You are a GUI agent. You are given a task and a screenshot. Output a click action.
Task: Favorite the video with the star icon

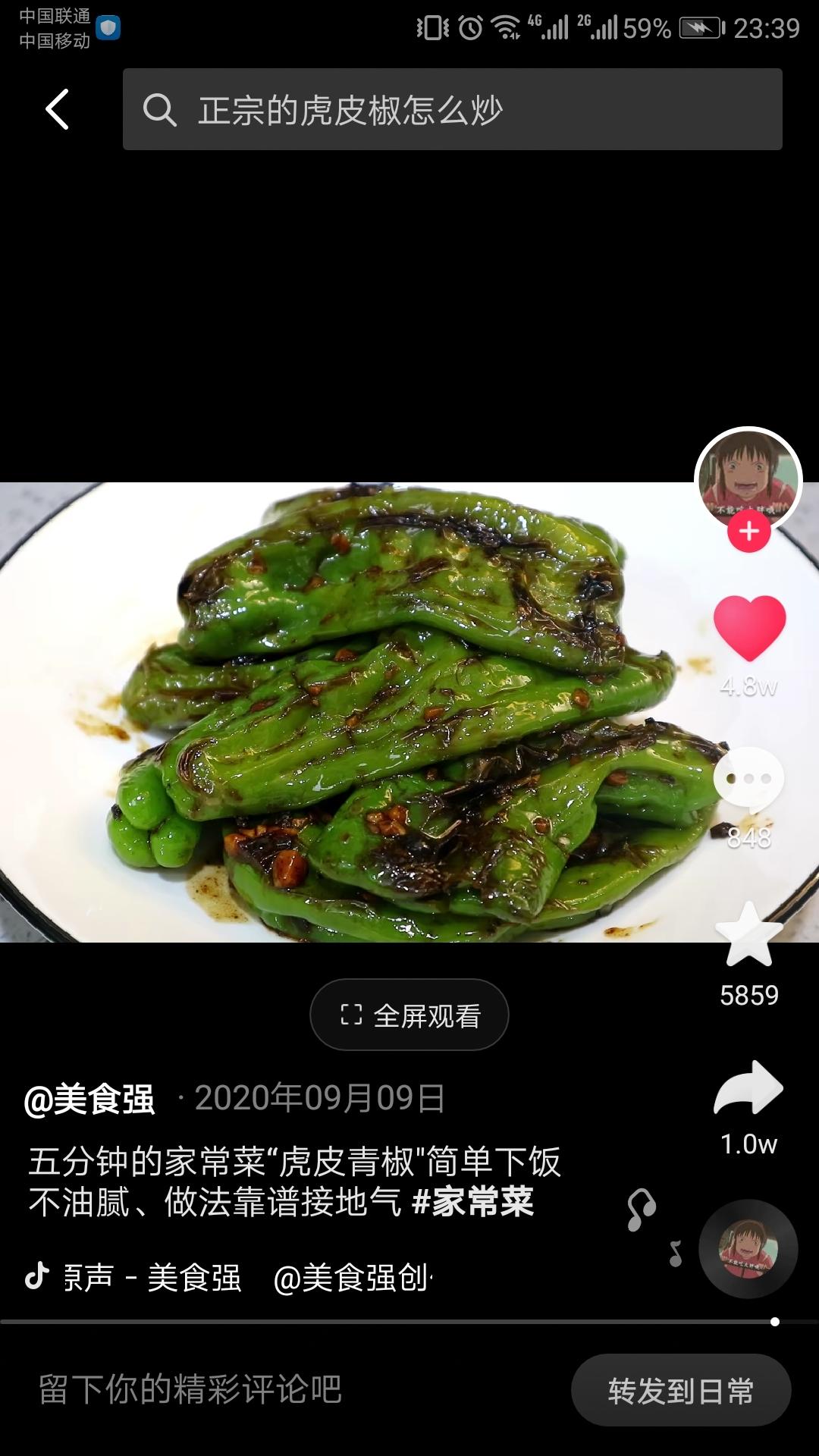click(x=748, y=936)
